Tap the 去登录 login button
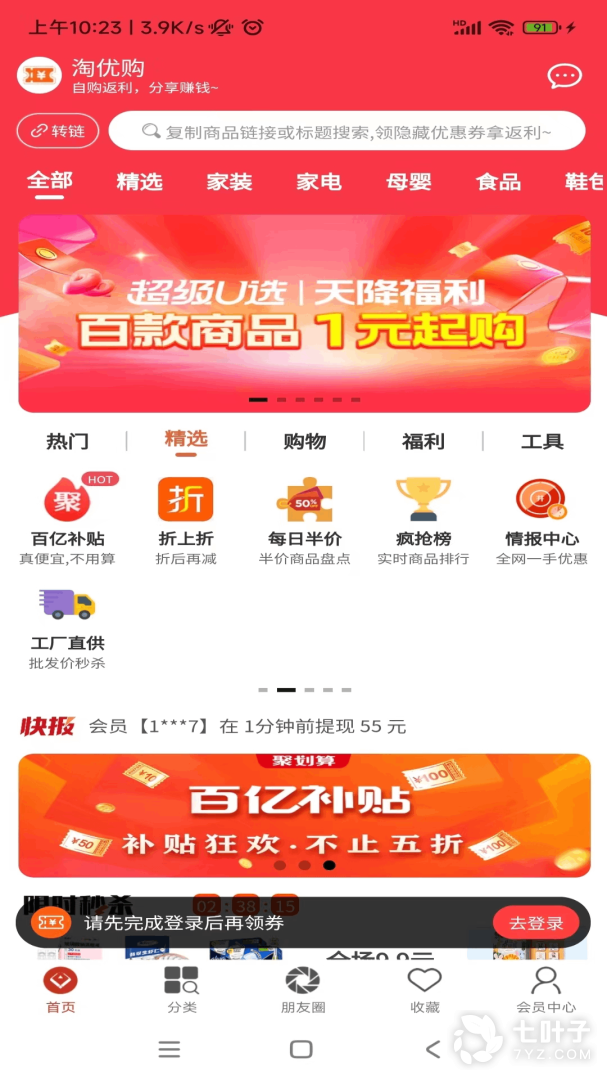Viewport: 607px width, 1080px height. click(x=536, y=923)
